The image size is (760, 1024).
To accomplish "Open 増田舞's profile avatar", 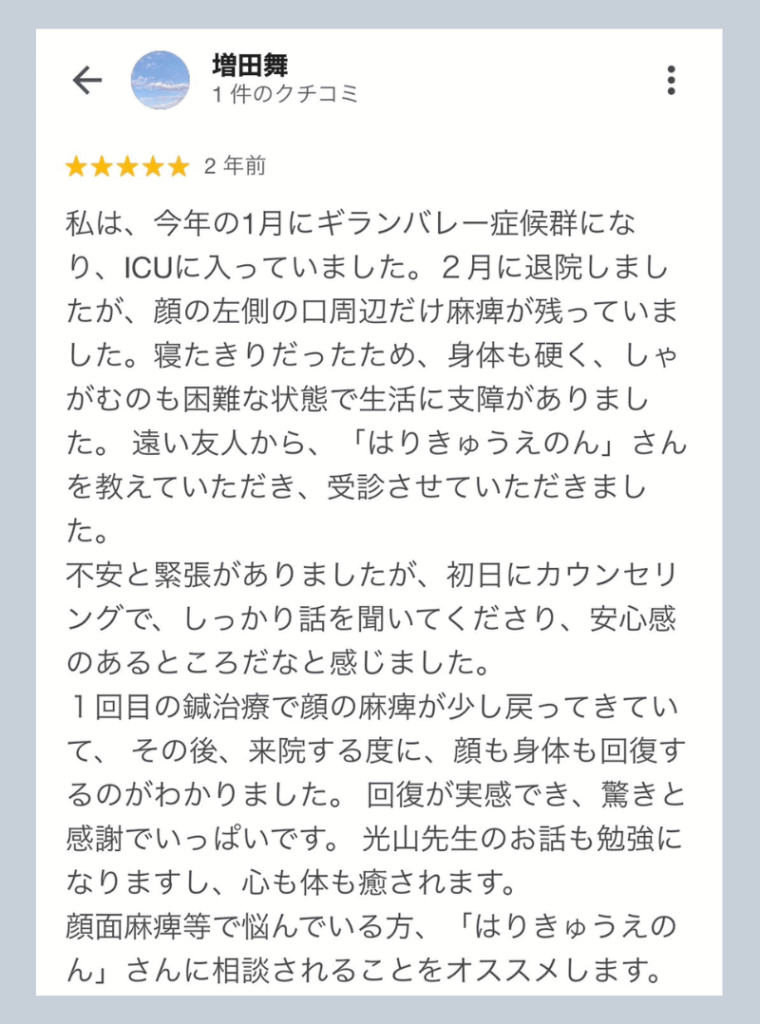I will pos(160,80).
